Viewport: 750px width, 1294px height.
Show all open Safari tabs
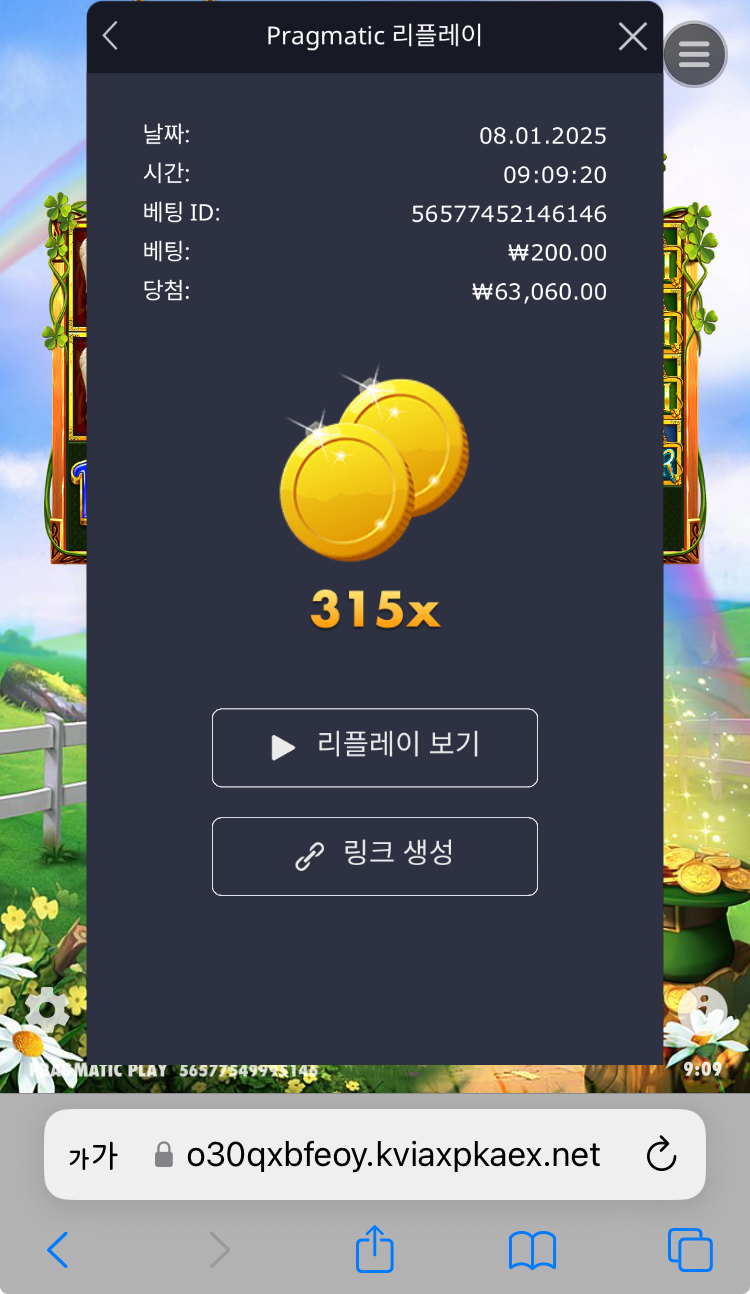click(690, 1250)
